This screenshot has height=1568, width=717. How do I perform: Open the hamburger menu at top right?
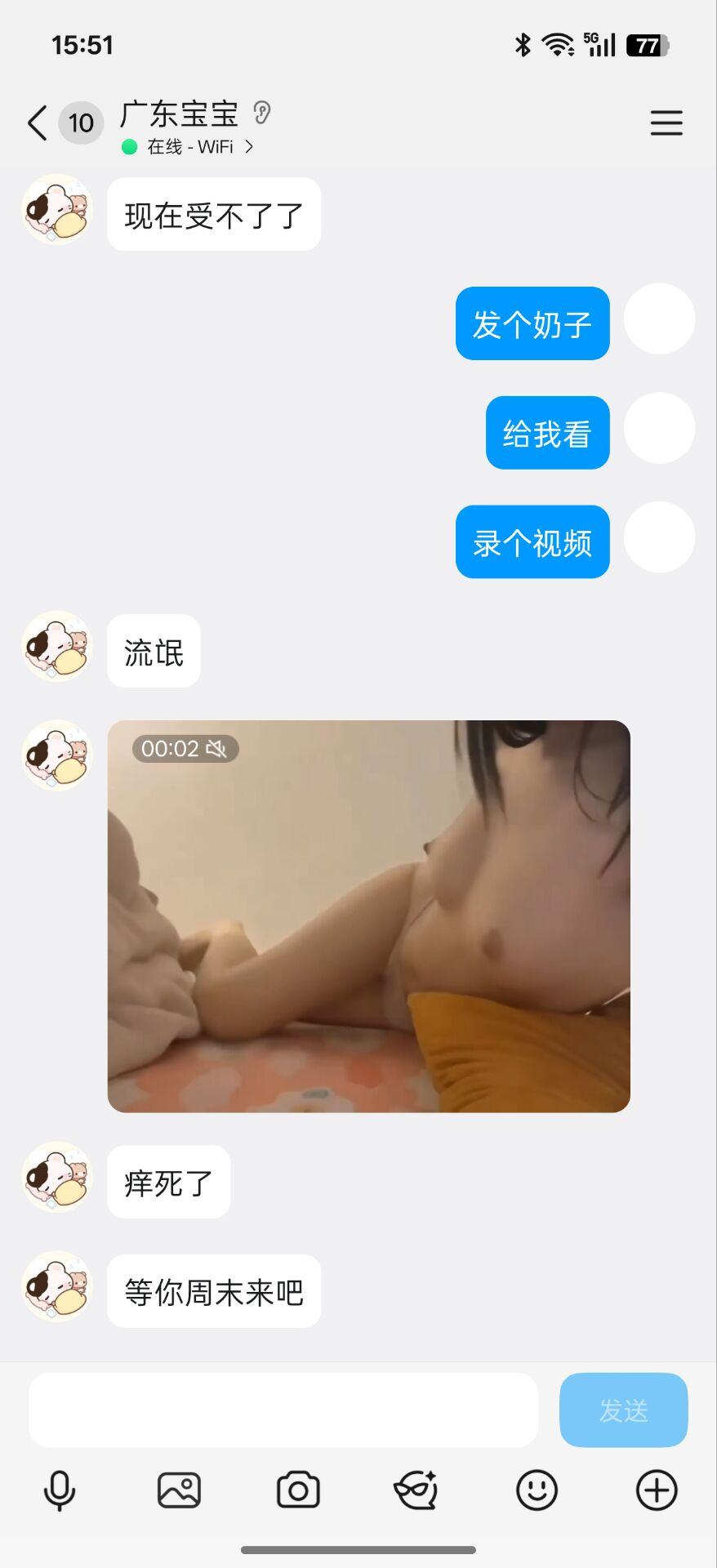coord(666,122)
